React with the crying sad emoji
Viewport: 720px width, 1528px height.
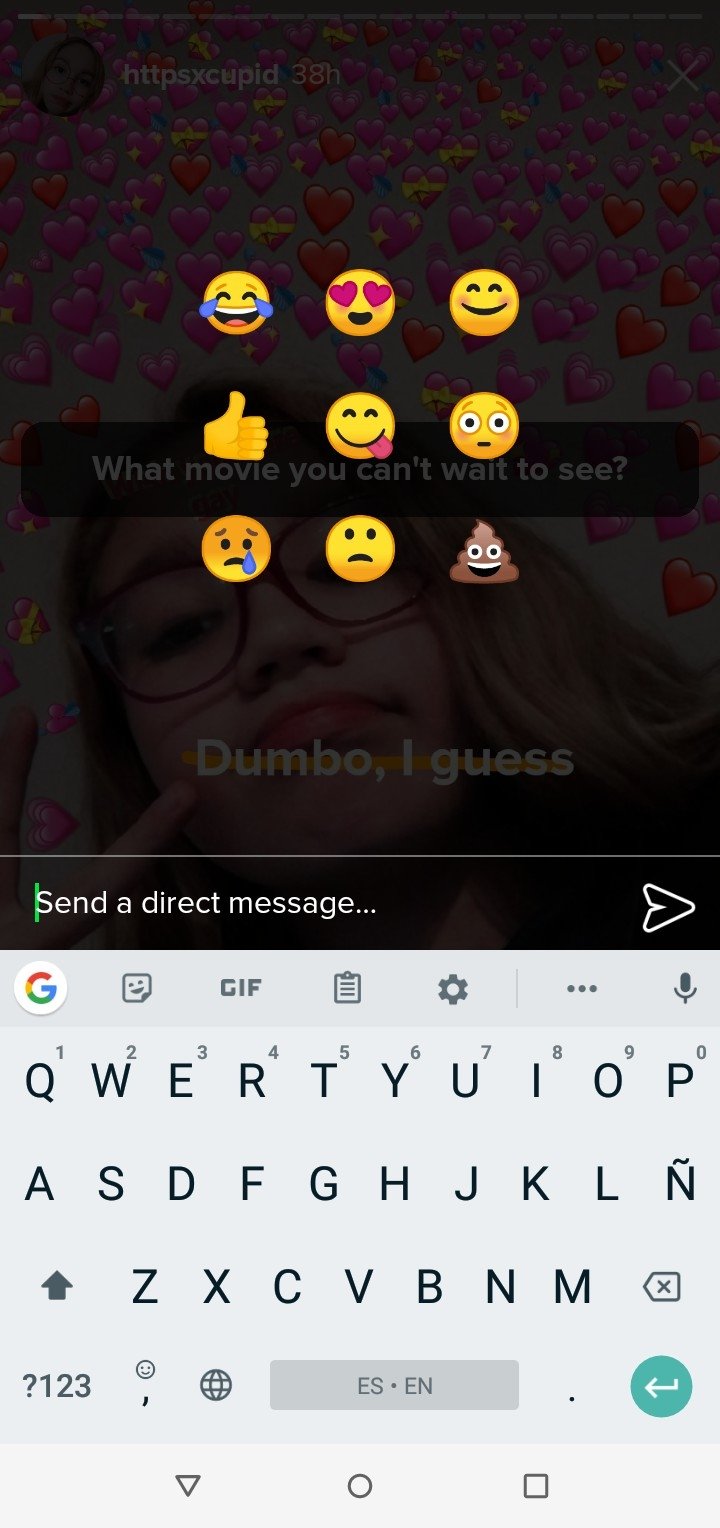(x=236, y=550)
